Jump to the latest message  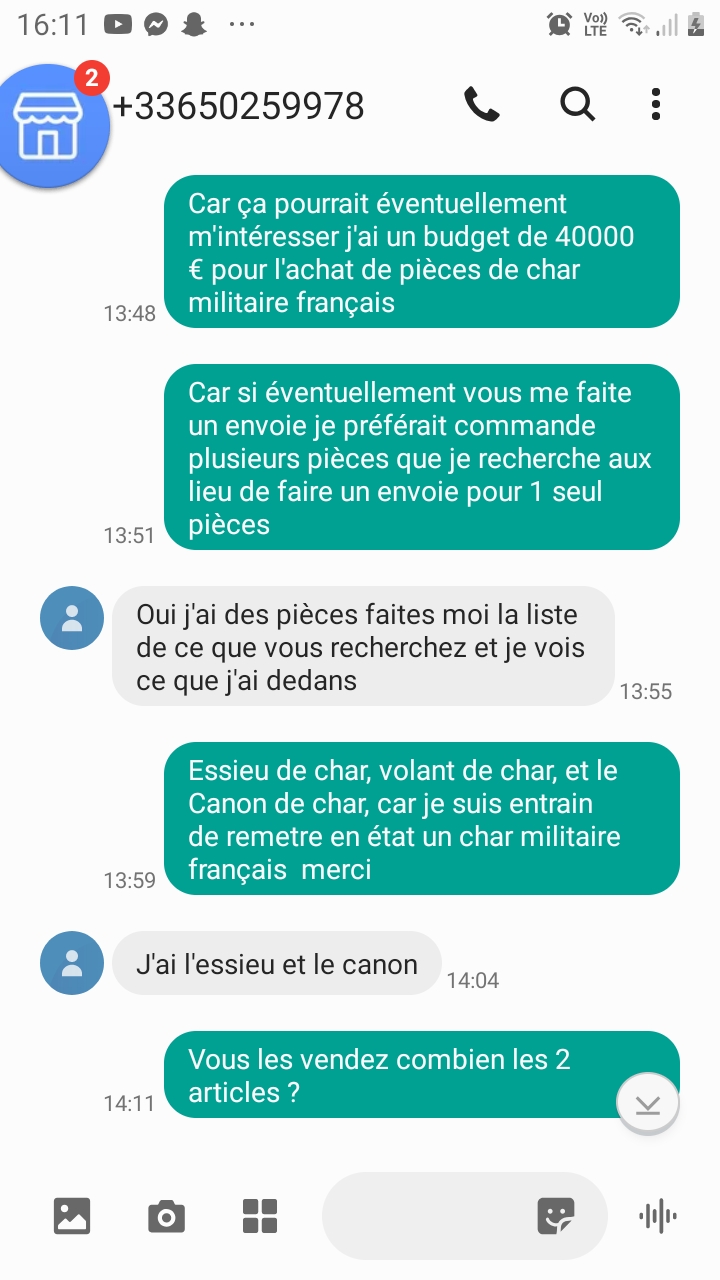pyautogui.click(x=648, y=1104)
